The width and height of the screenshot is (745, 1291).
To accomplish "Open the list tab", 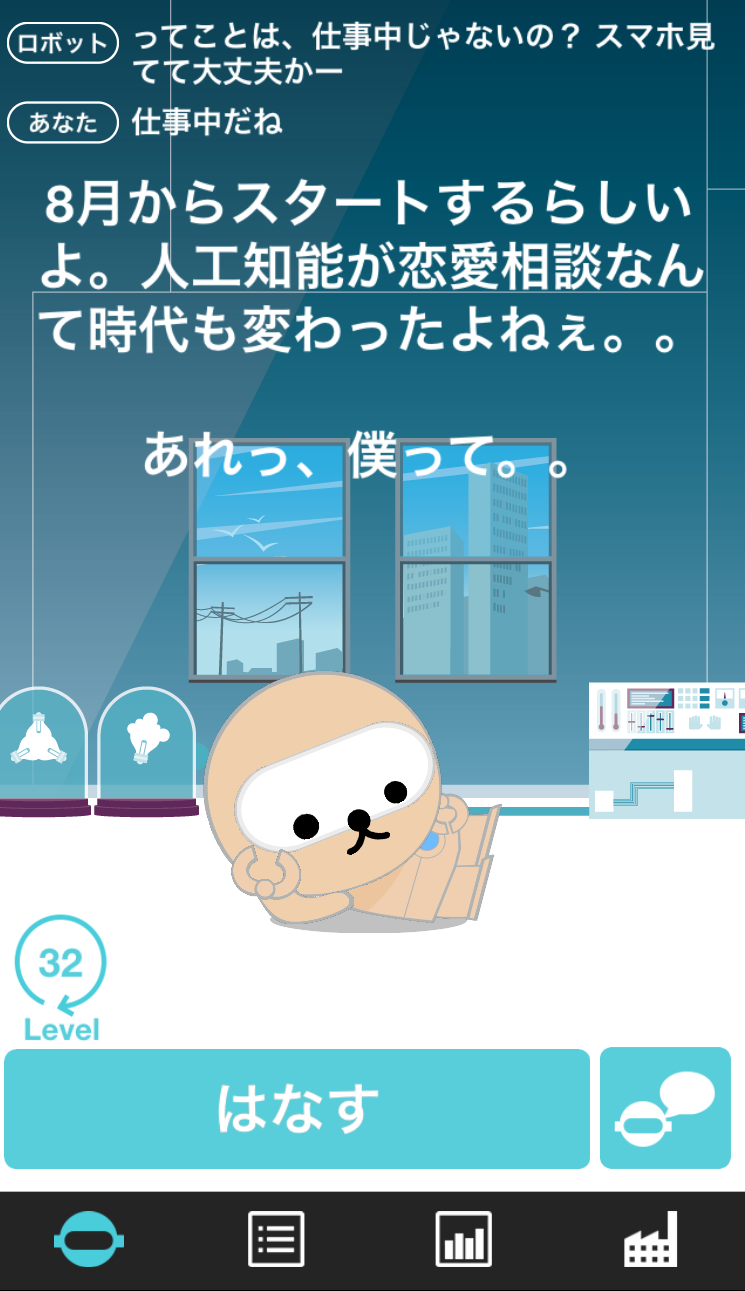I will [276, 1240].
